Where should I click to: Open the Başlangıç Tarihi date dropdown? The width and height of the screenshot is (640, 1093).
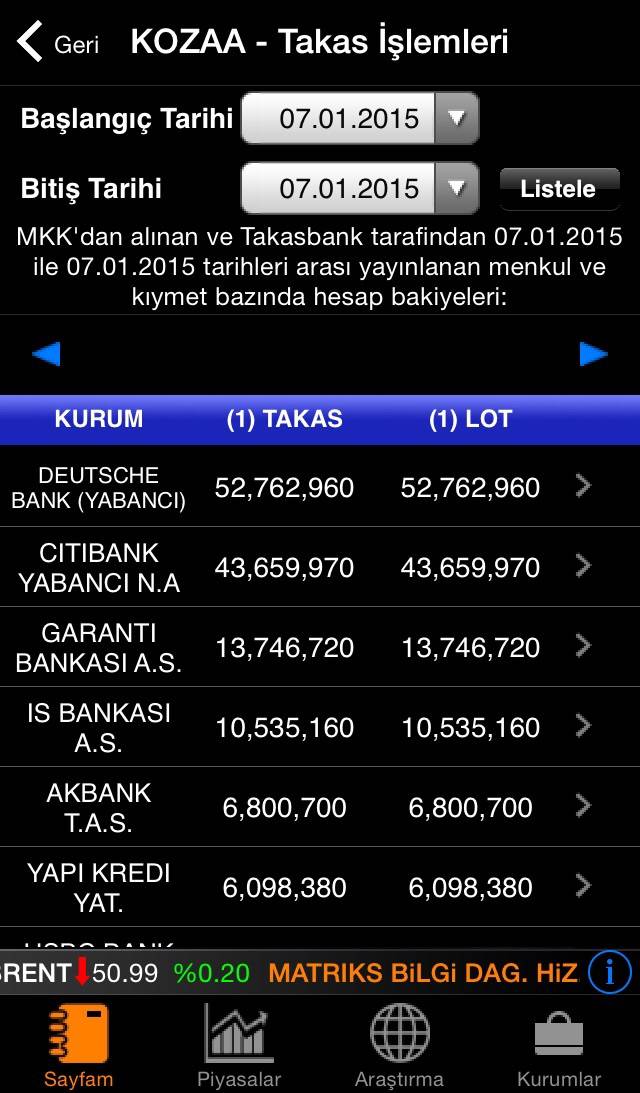point(360,119)
